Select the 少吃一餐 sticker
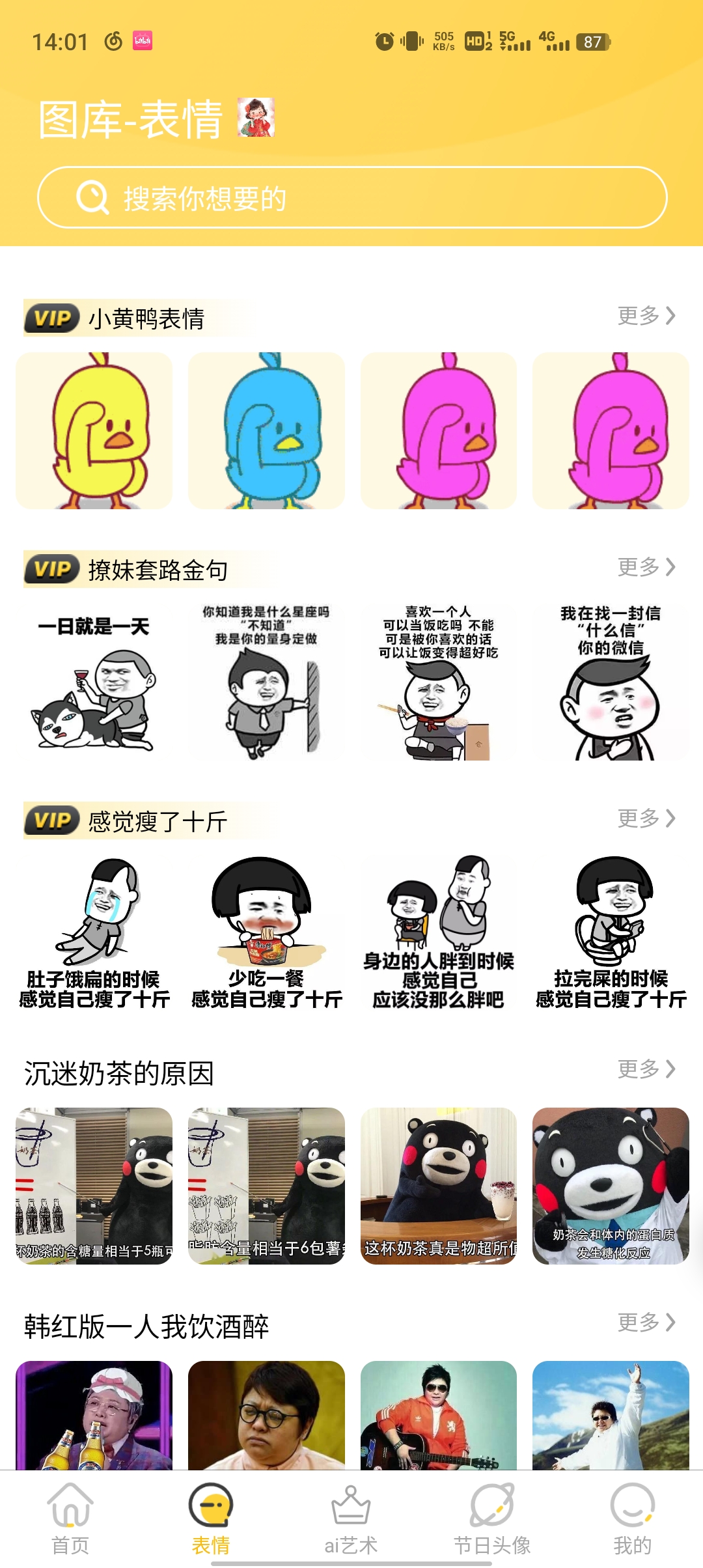 point(266,933)
